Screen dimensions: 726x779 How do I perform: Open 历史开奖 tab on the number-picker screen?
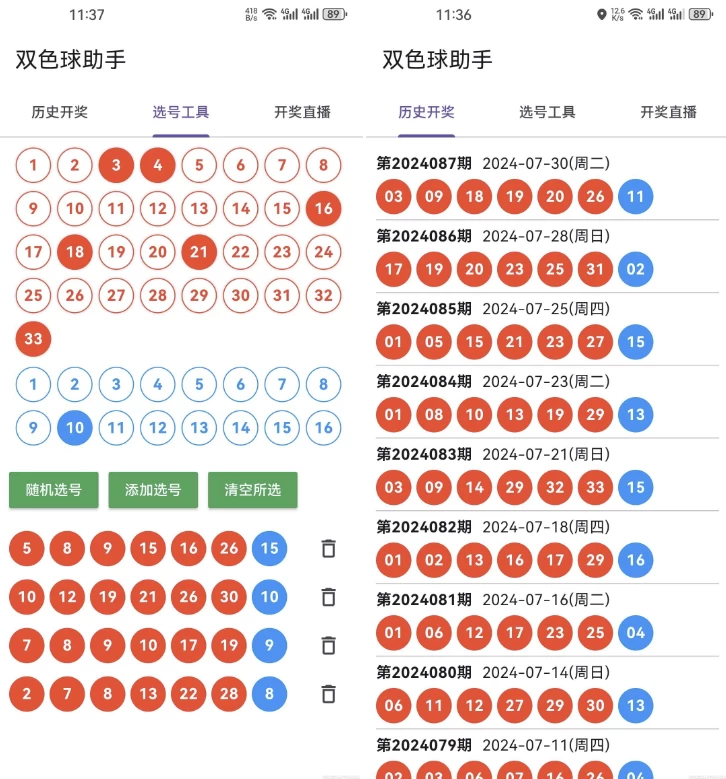[x=59, y=112]
